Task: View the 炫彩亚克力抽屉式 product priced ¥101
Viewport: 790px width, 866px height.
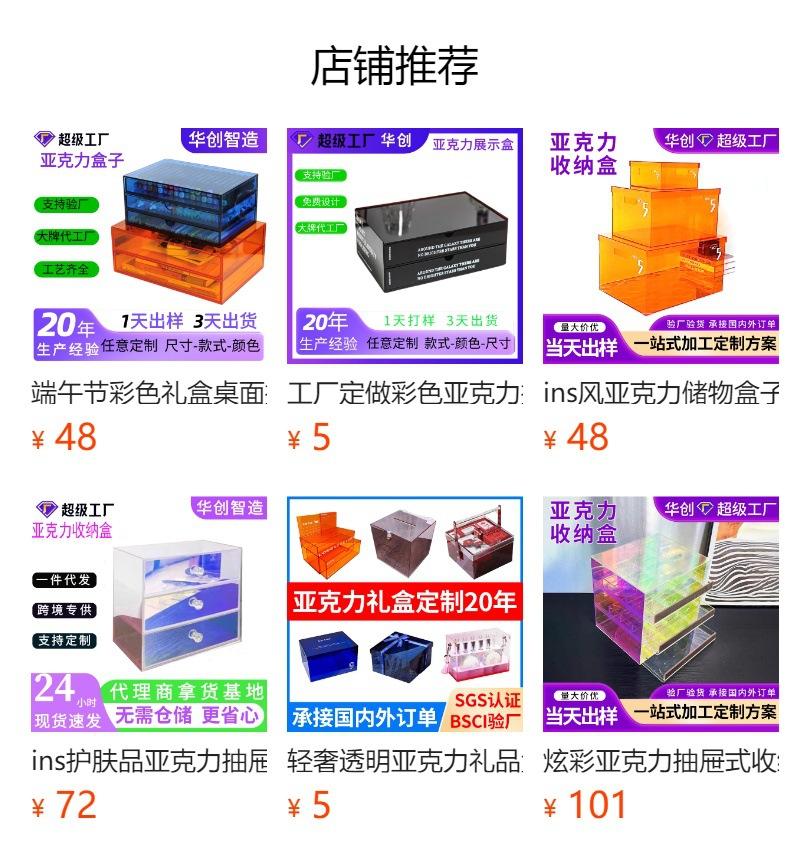Action: click(x=661, y=659)
